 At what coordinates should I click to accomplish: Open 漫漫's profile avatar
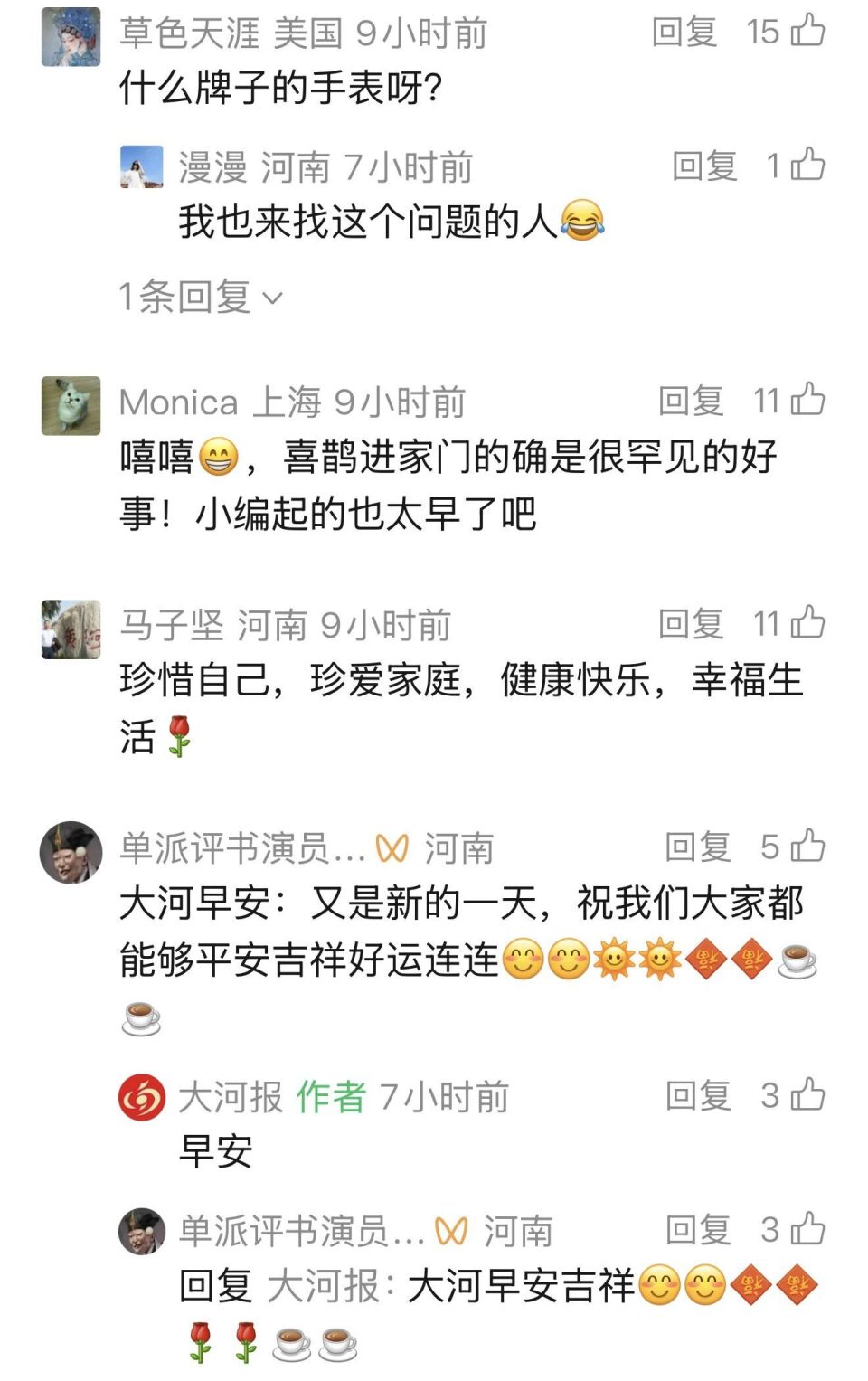tap(142, 167)
